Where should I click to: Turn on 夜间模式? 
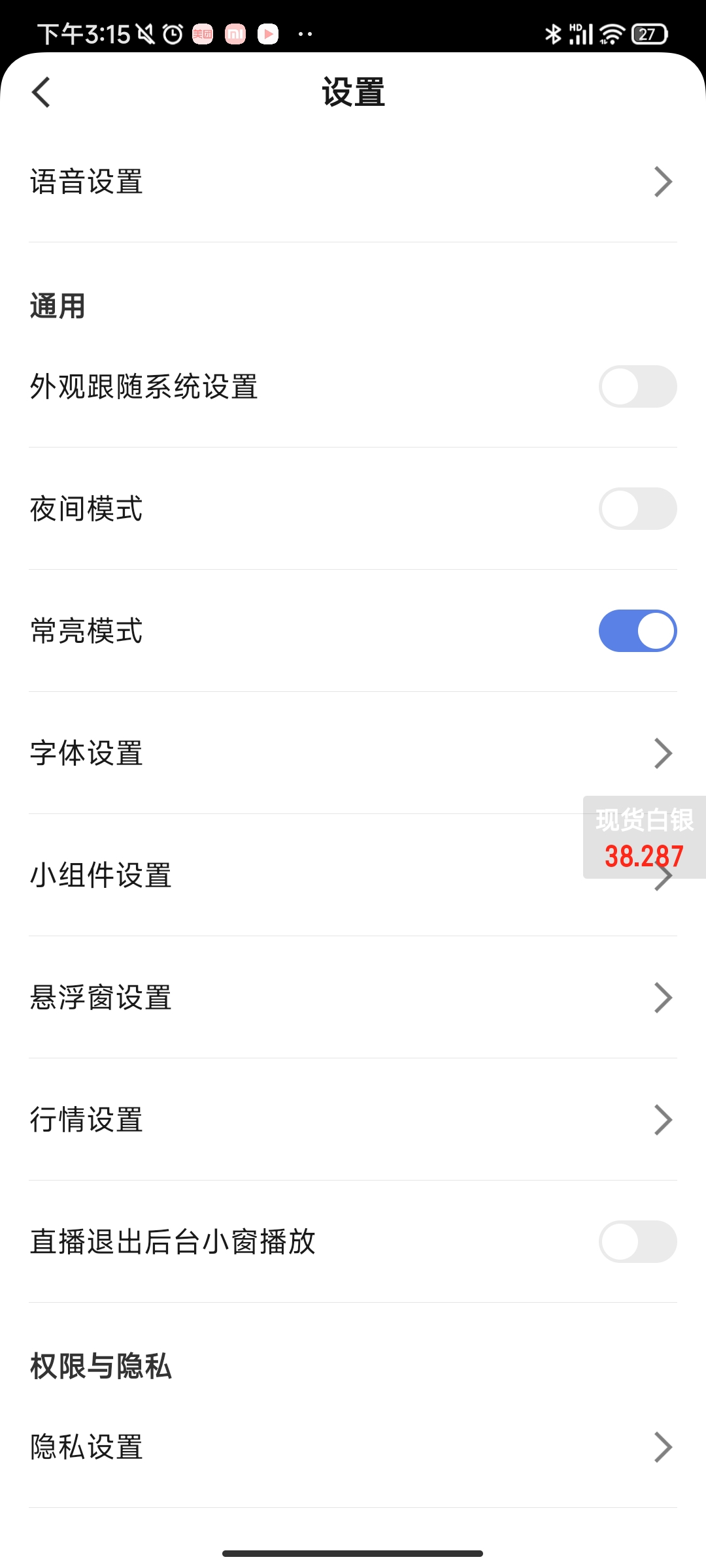pos(637,509)
